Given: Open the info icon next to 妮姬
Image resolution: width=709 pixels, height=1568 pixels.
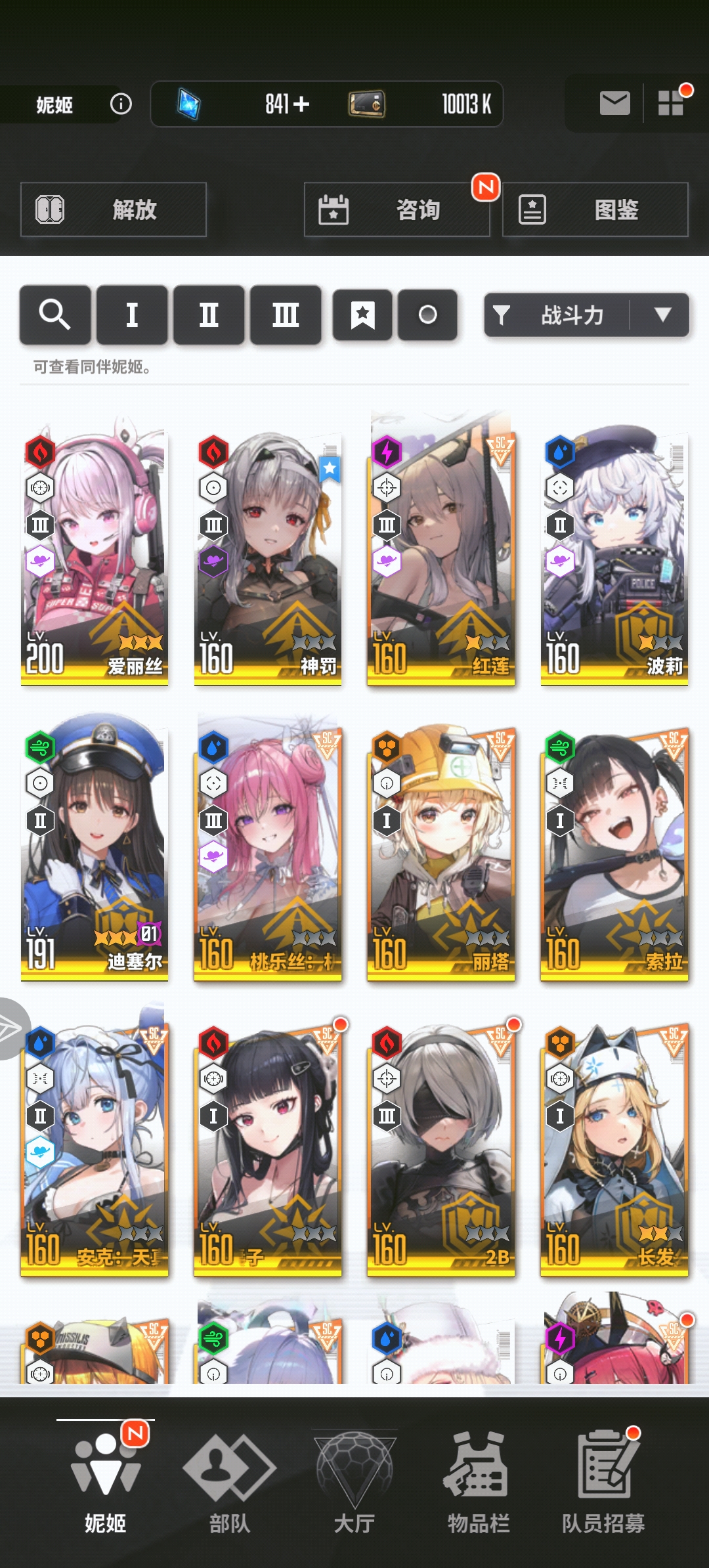Looking at the screenshot, I should click(121, 104).
